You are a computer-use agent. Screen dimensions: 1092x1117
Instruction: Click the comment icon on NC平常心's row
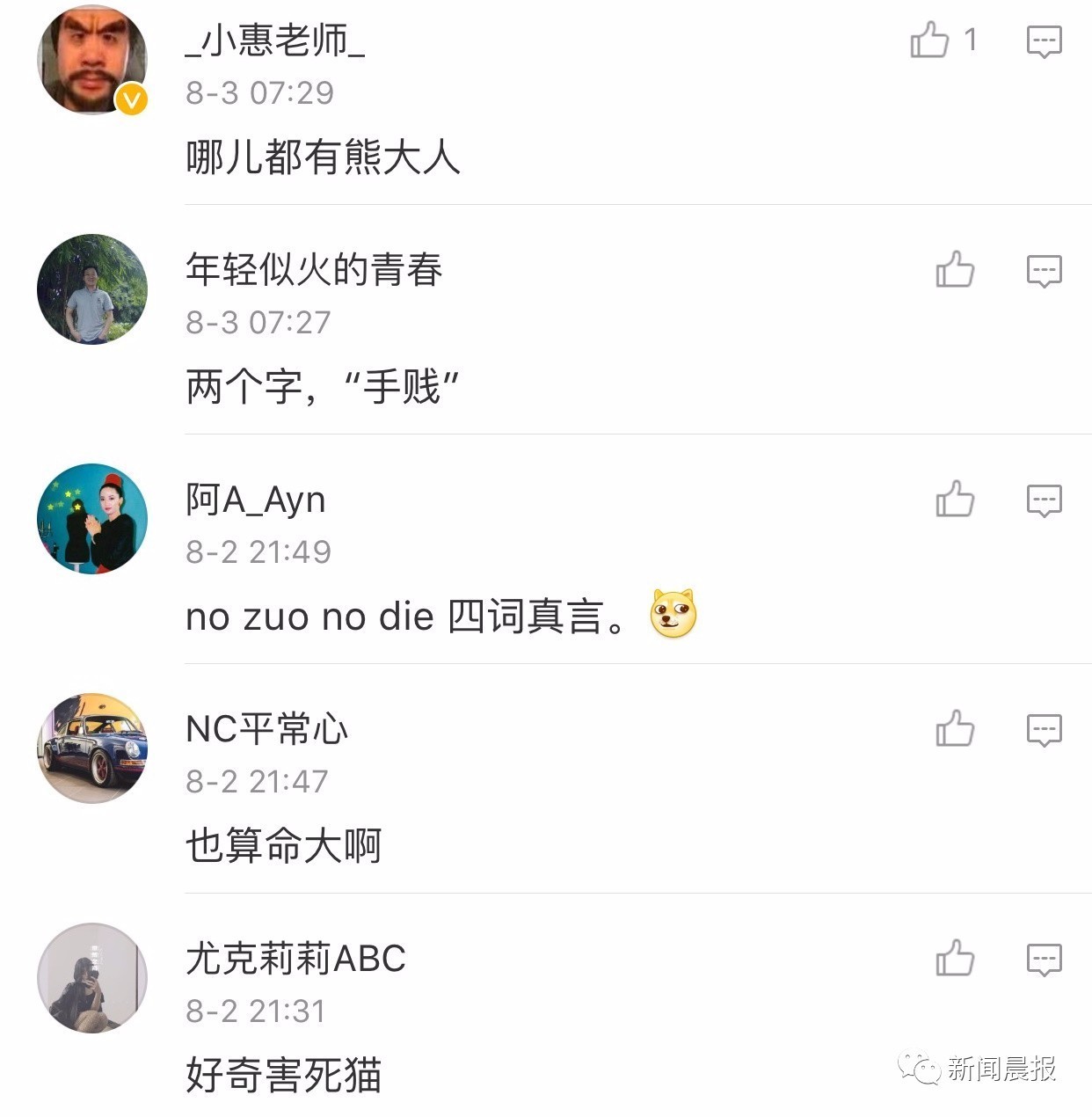[1042, 730]
